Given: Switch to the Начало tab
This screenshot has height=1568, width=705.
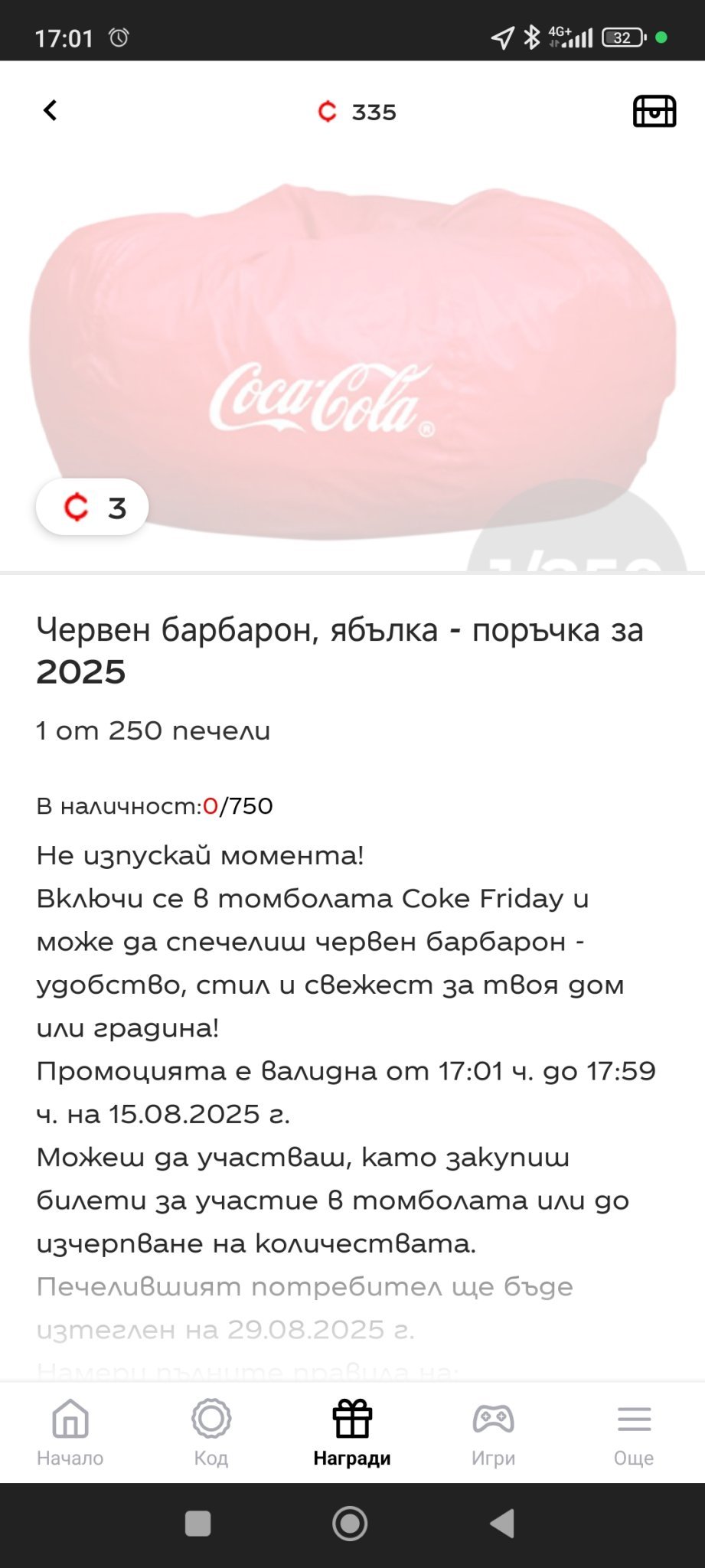Looking at the screenshot, I should (x=70, y=1432).
